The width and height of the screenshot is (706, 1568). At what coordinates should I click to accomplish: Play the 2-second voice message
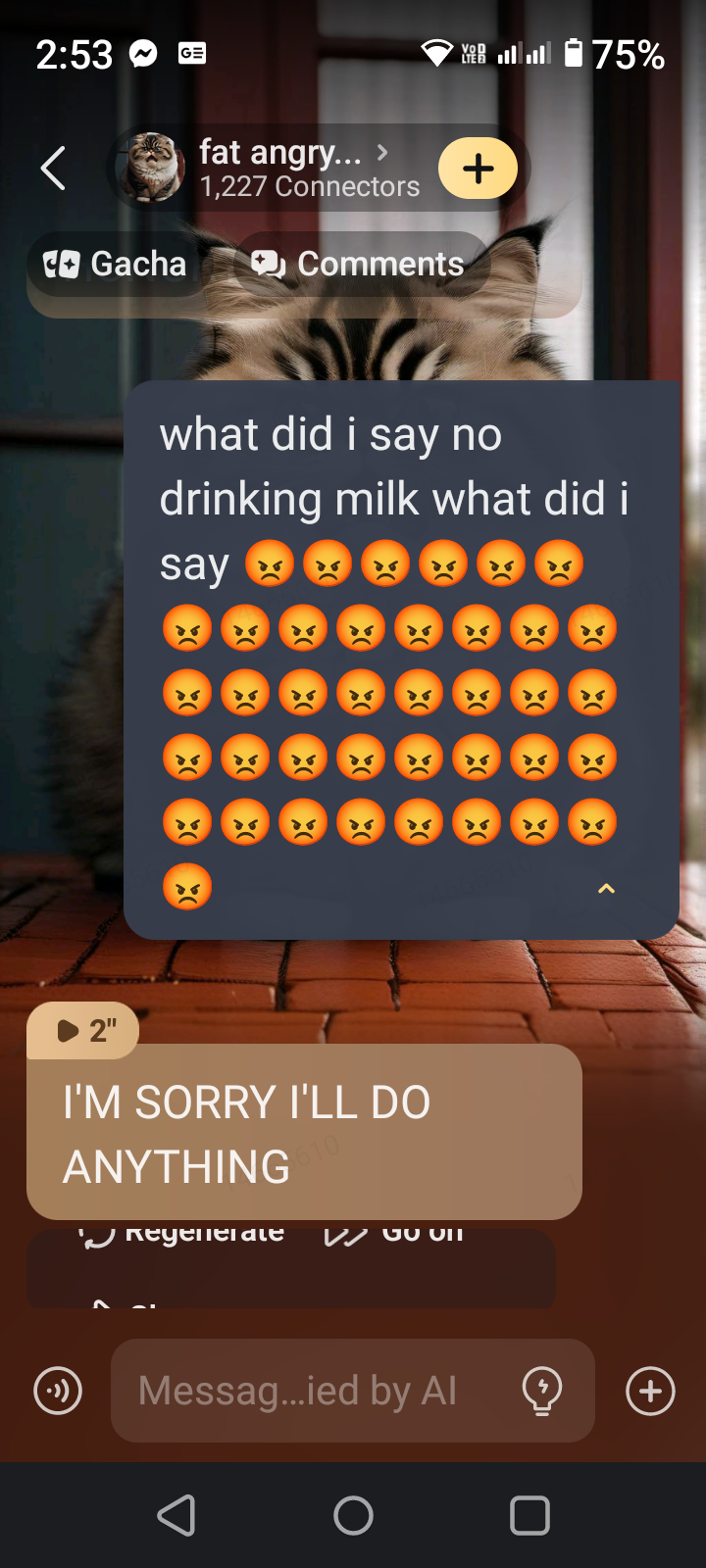pos(84,1031)
